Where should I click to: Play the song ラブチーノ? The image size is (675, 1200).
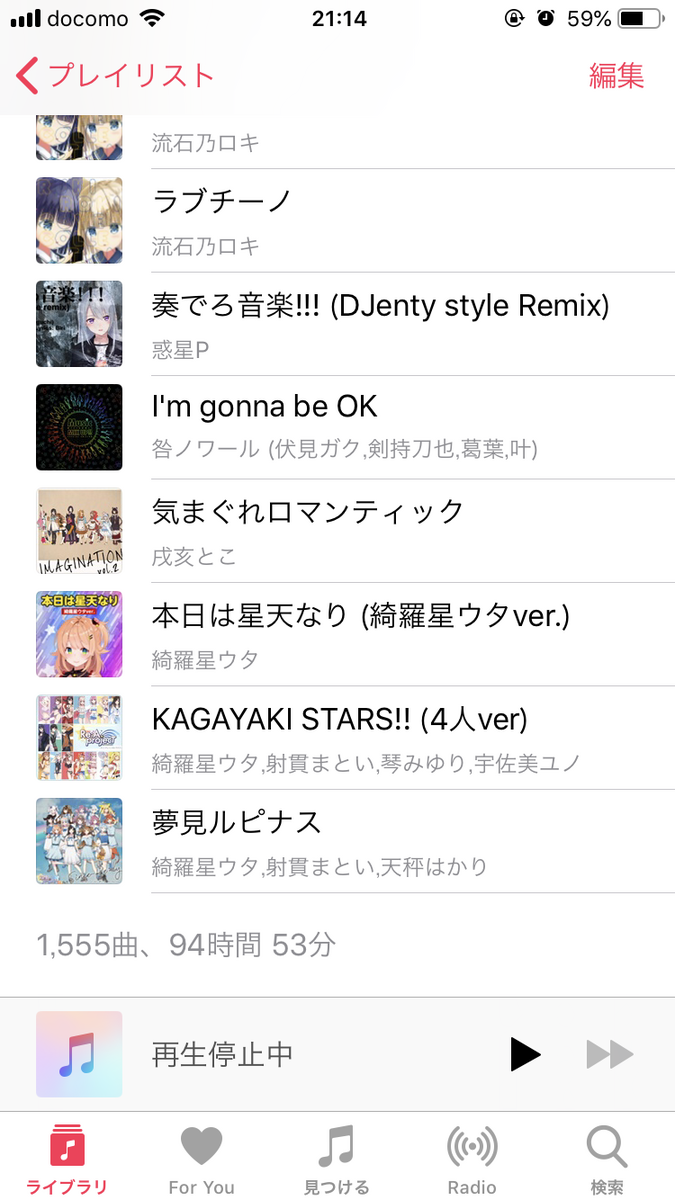[337, 220]
